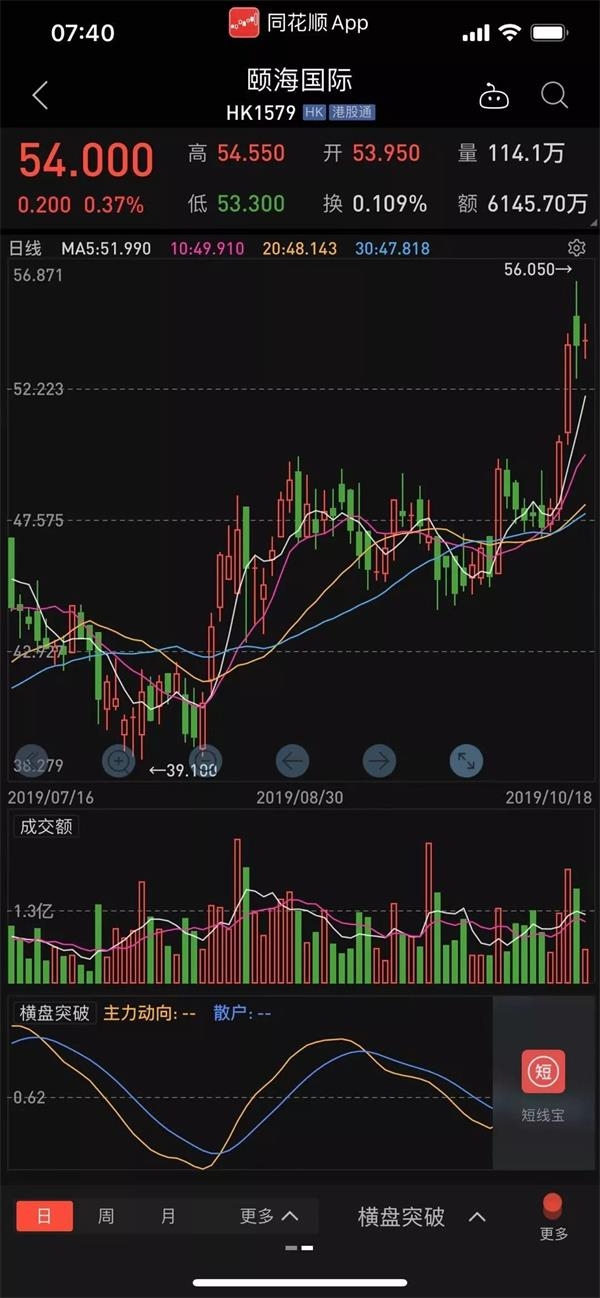Viewport: 600px width, 1298px height.
Task: Tap the 成交额 indicator label
Action: point(44,827)
